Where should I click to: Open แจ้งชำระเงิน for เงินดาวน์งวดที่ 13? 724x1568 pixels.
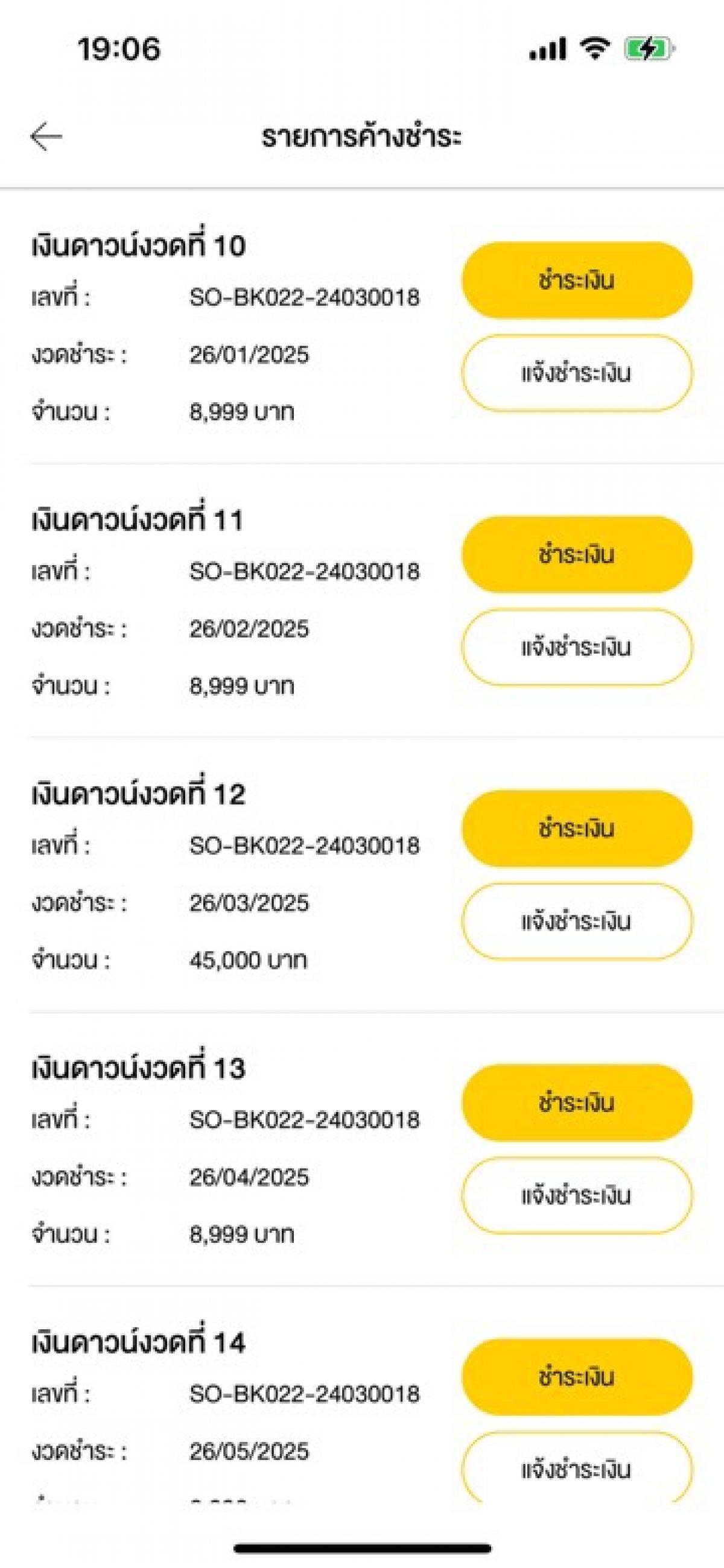pos(577,1195)
